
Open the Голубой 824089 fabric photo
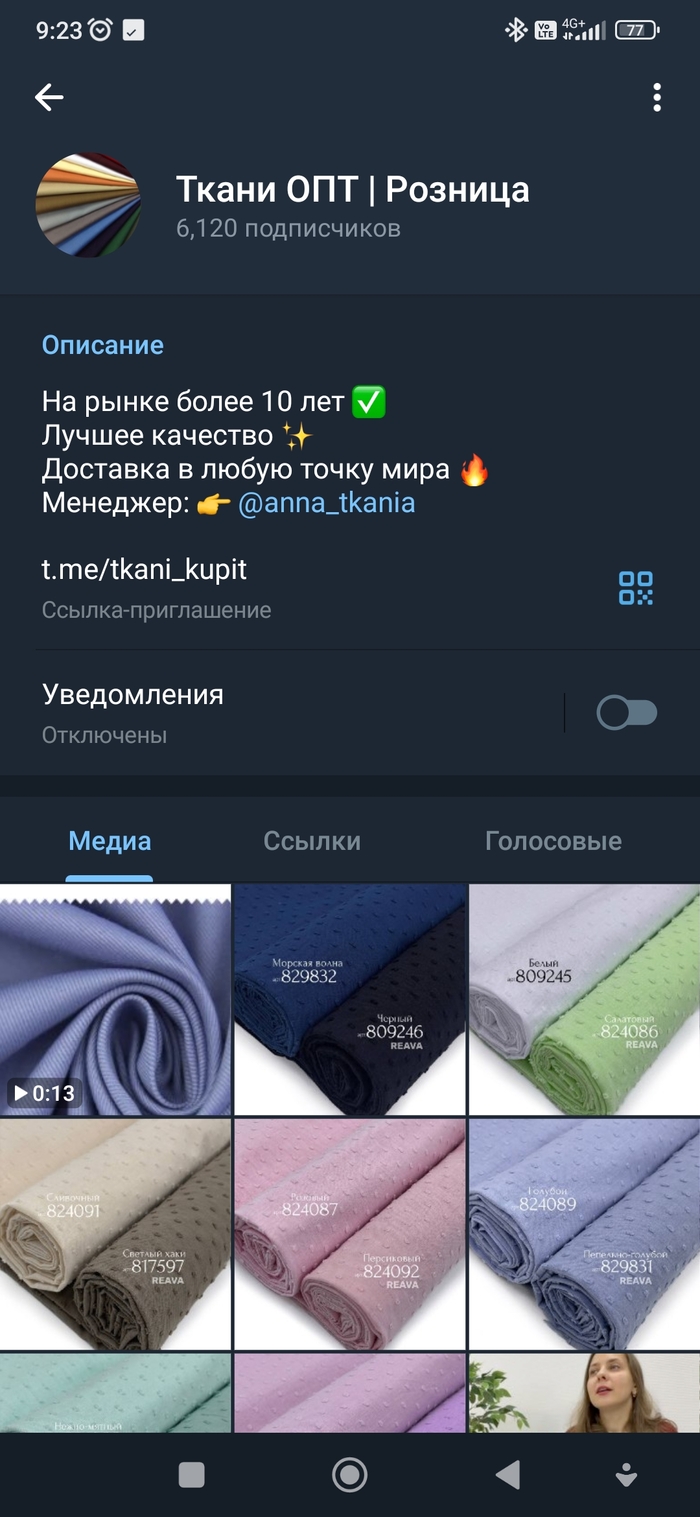584,1234
